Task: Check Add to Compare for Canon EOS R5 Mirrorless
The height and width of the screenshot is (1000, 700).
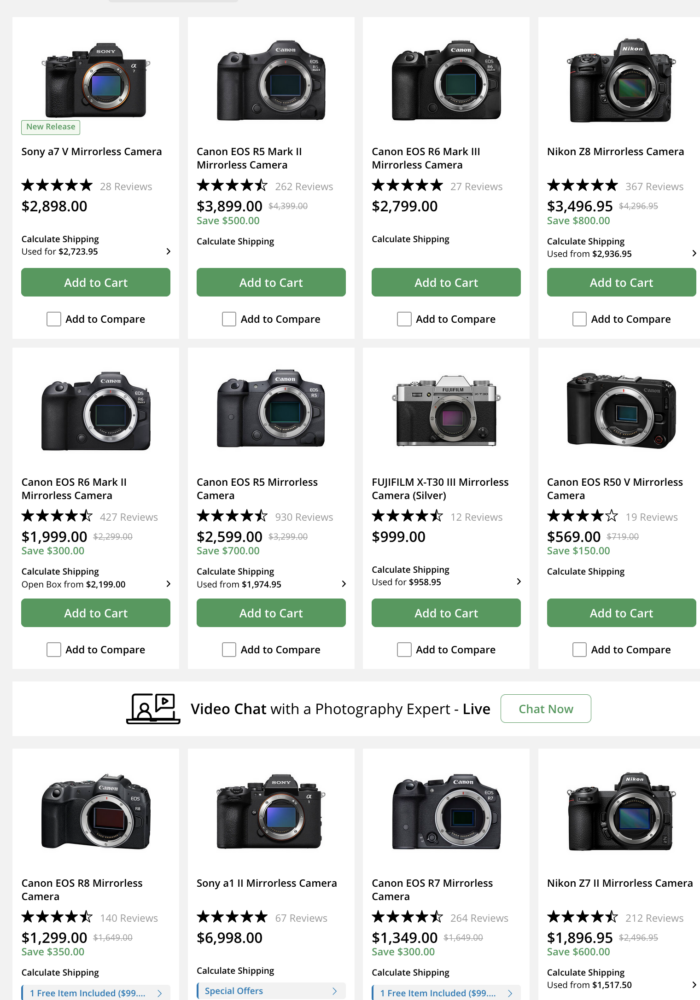Action: (229, 650)
